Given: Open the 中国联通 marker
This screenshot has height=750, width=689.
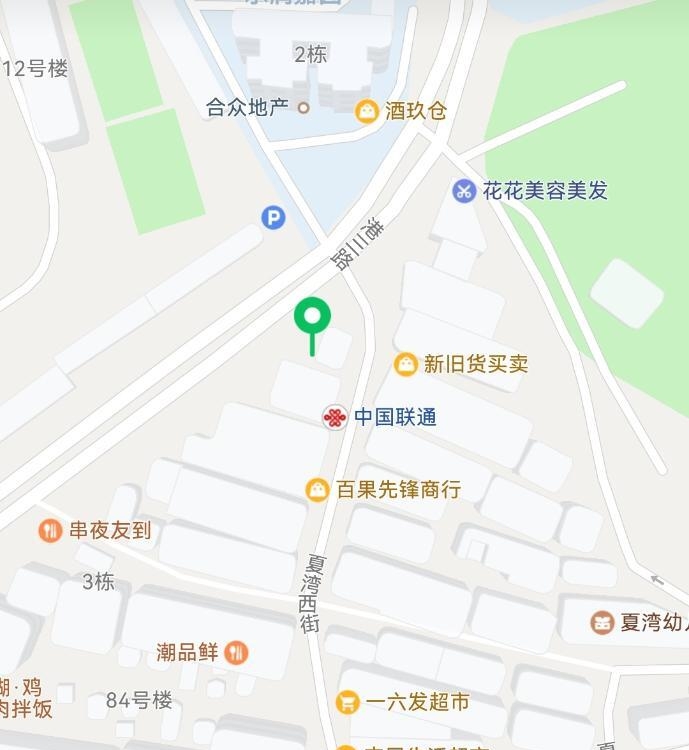Looking at the screenshot, I should point(335,417).
